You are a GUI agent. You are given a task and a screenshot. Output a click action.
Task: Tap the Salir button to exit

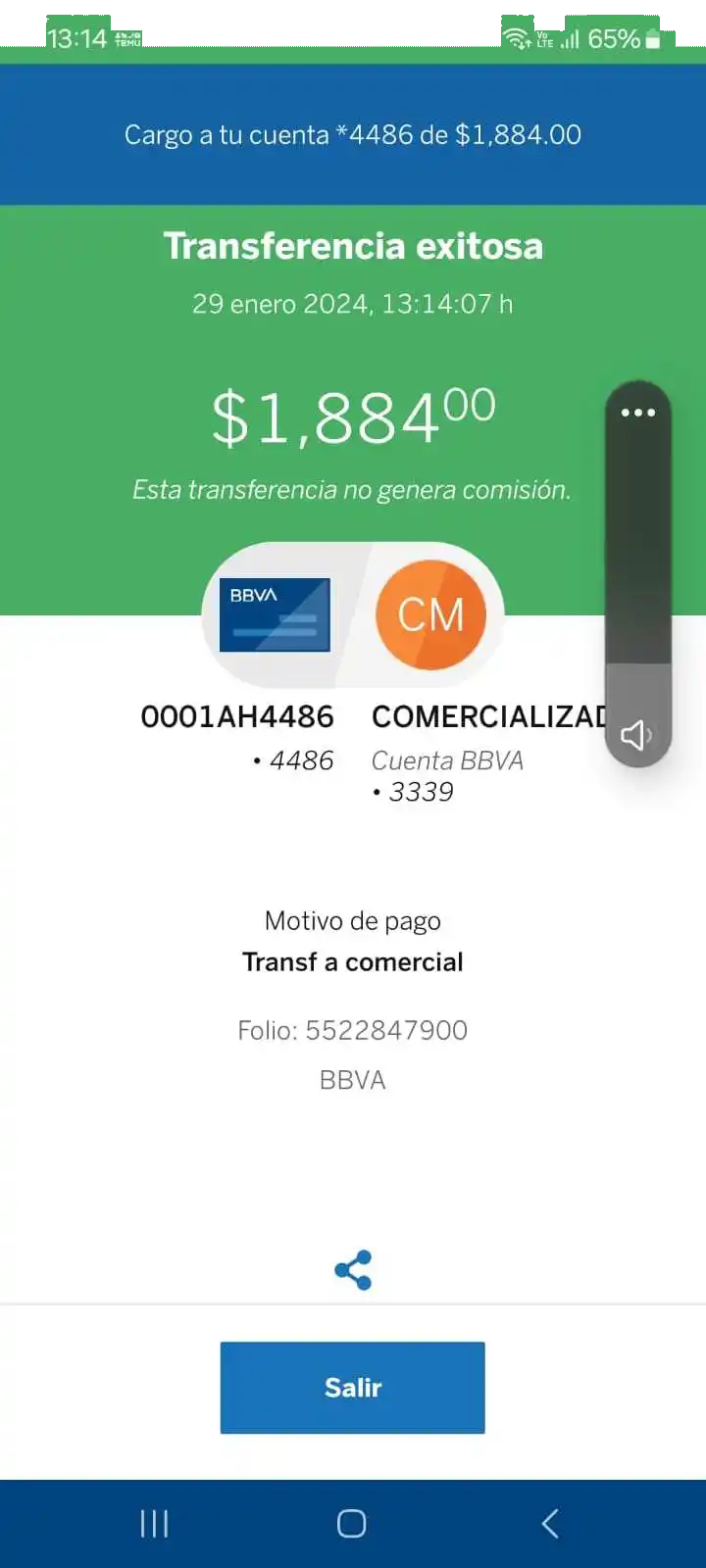pyautogui.click(x=352, y=1388)
